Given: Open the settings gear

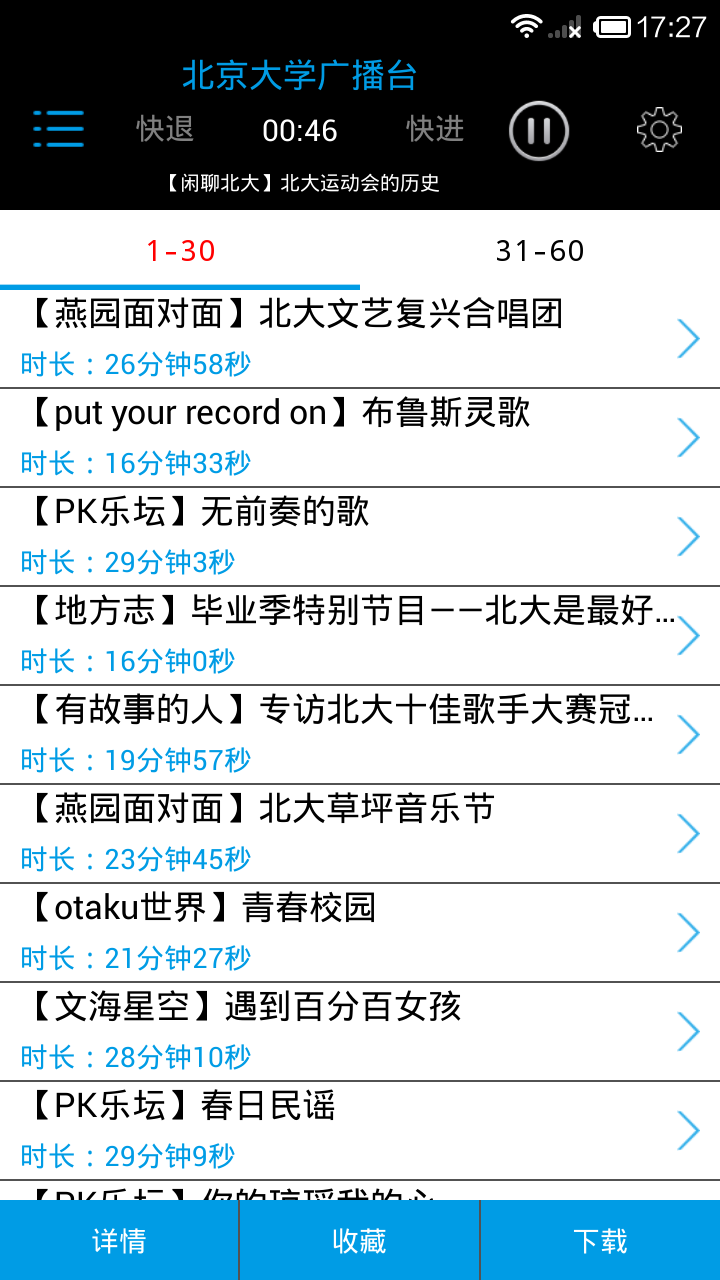Looking at the screenshot, I should tap(659, 129).
